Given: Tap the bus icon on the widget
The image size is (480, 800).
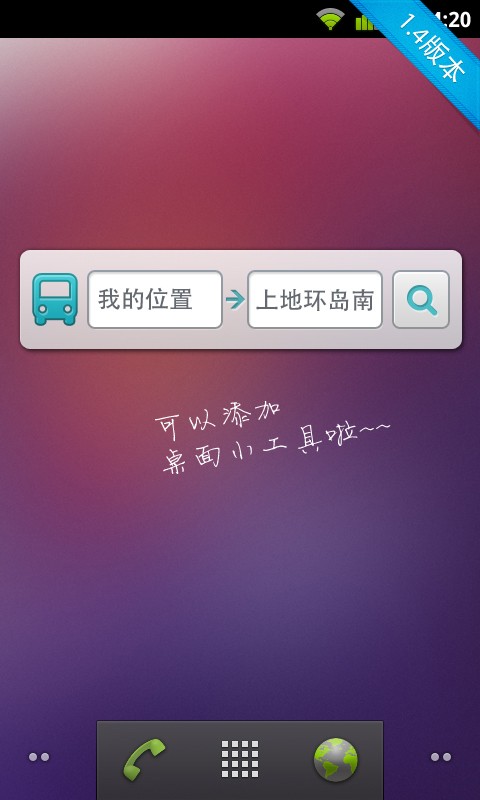Looking at the screenshot, I should (x=55, y=299).
